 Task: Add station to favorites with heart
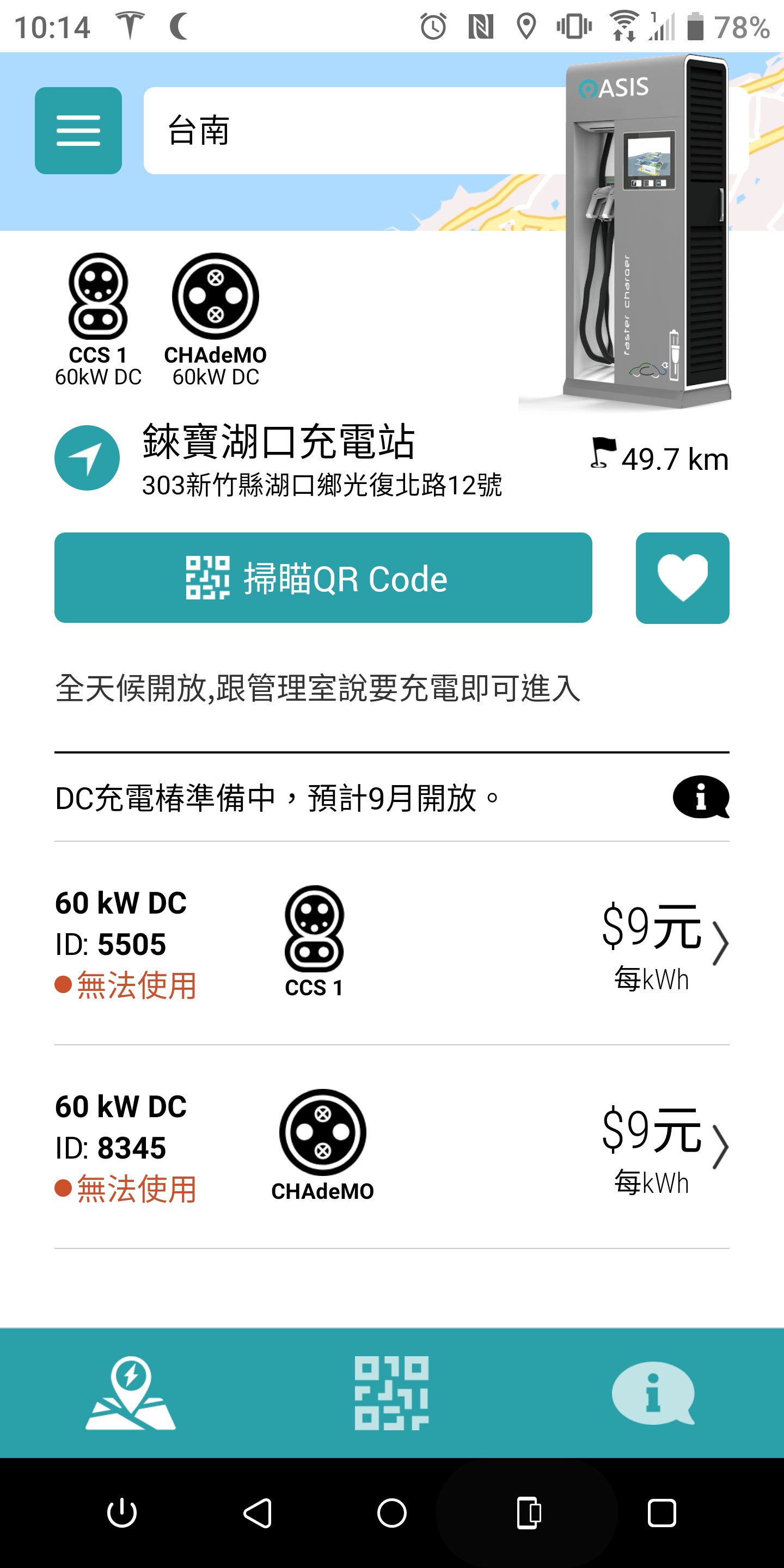coord(682,578)
